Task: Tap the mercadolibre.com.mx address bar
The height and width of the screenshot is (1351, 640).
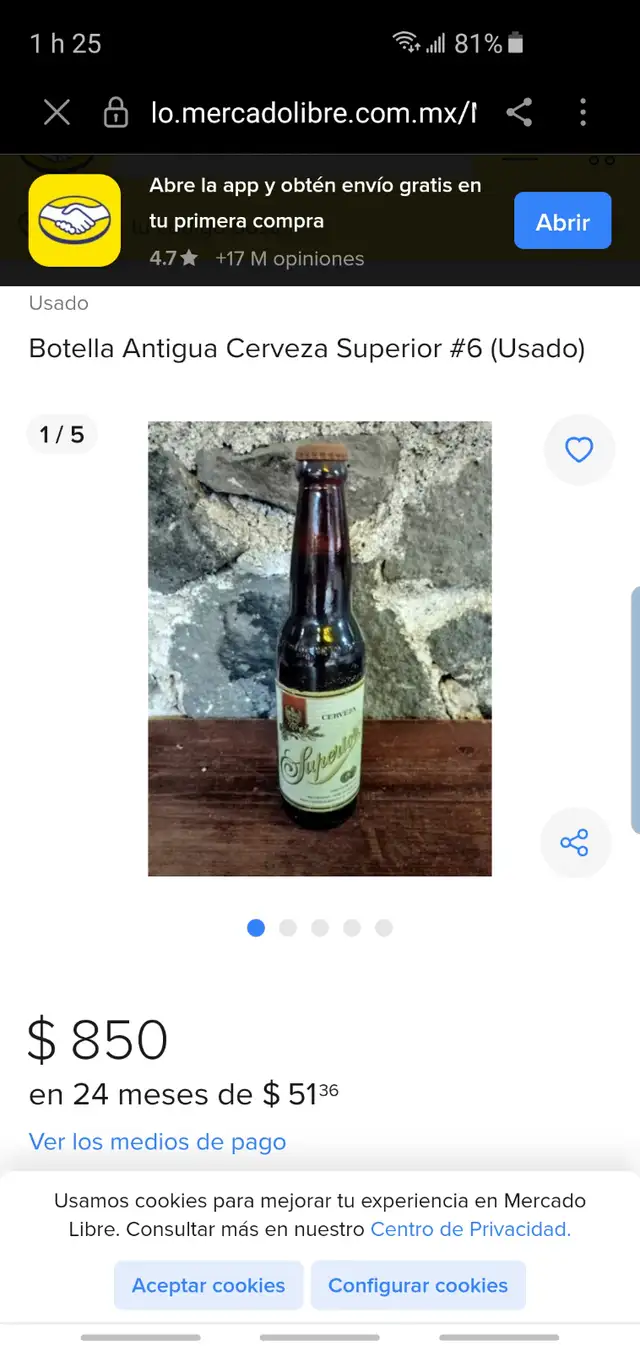Action: pyautogui.click(x=313, y=113)
